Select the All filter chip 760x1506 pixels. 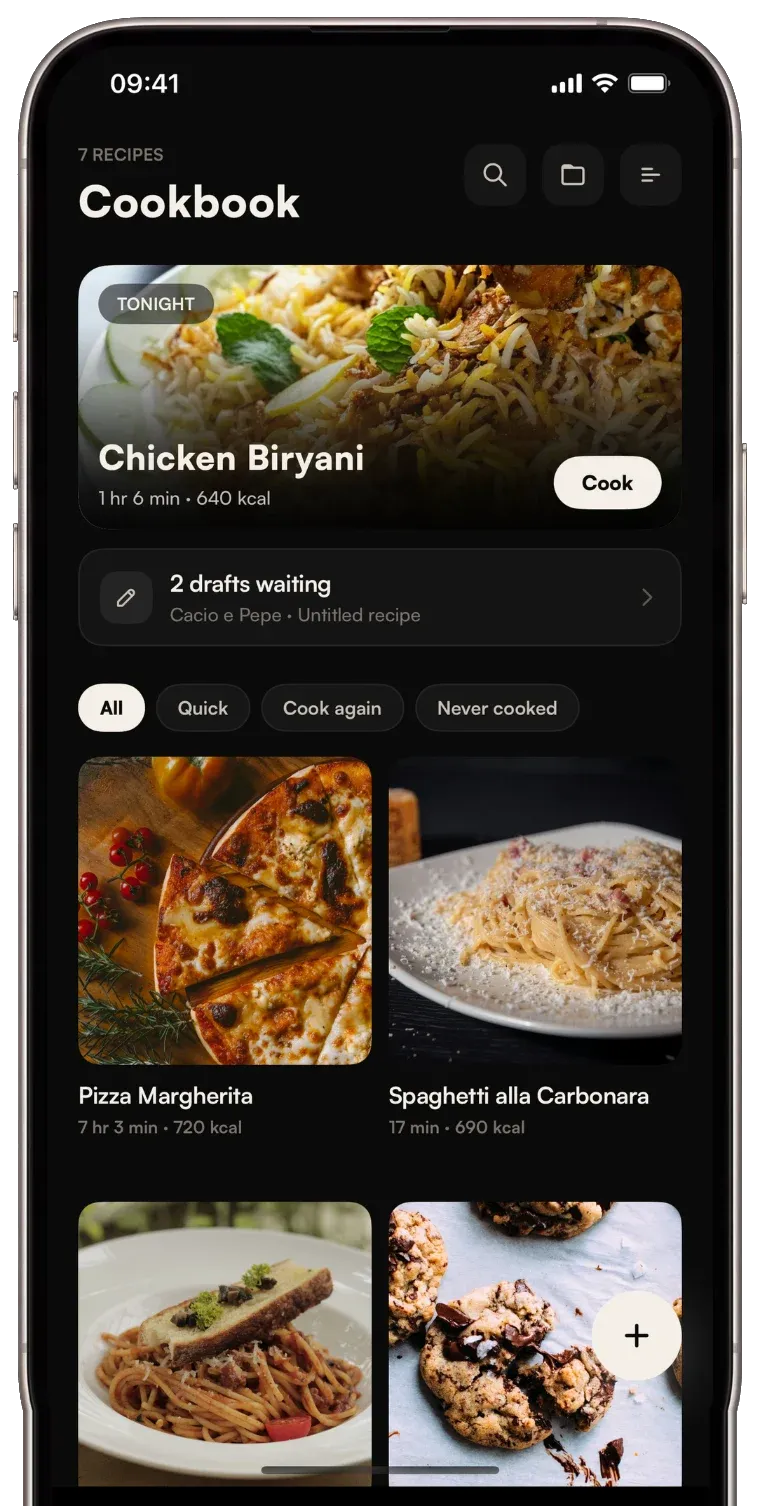[x=111, y=708]
